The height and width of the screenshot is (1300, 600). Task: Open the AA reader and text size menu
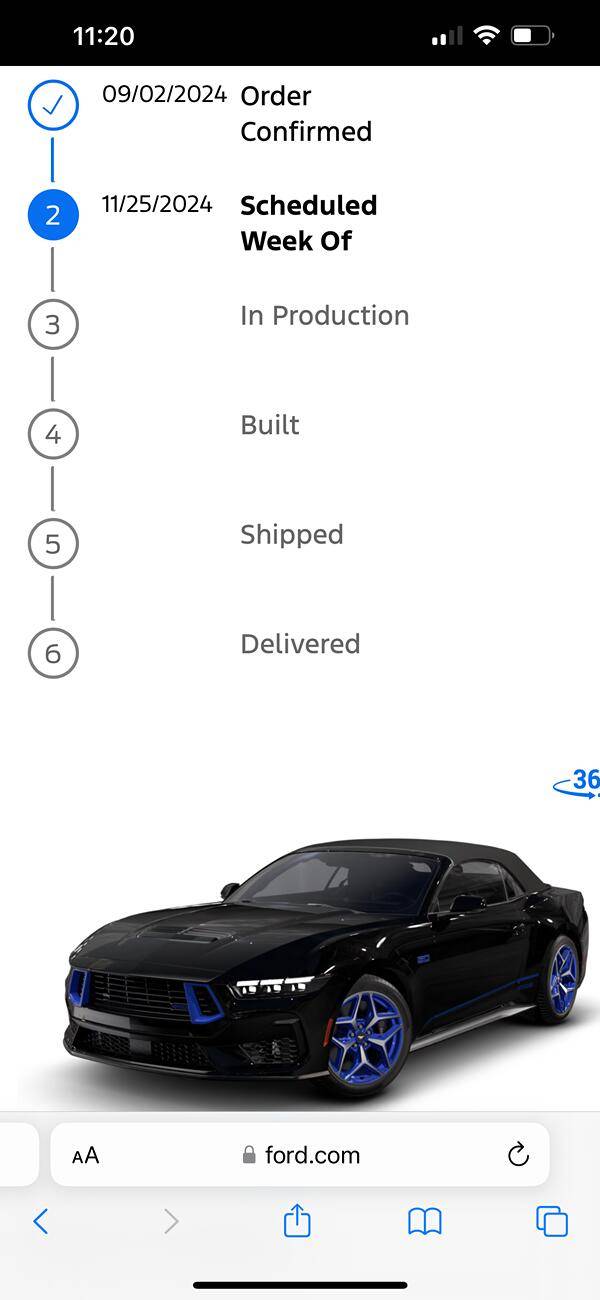click(86, 1156)
